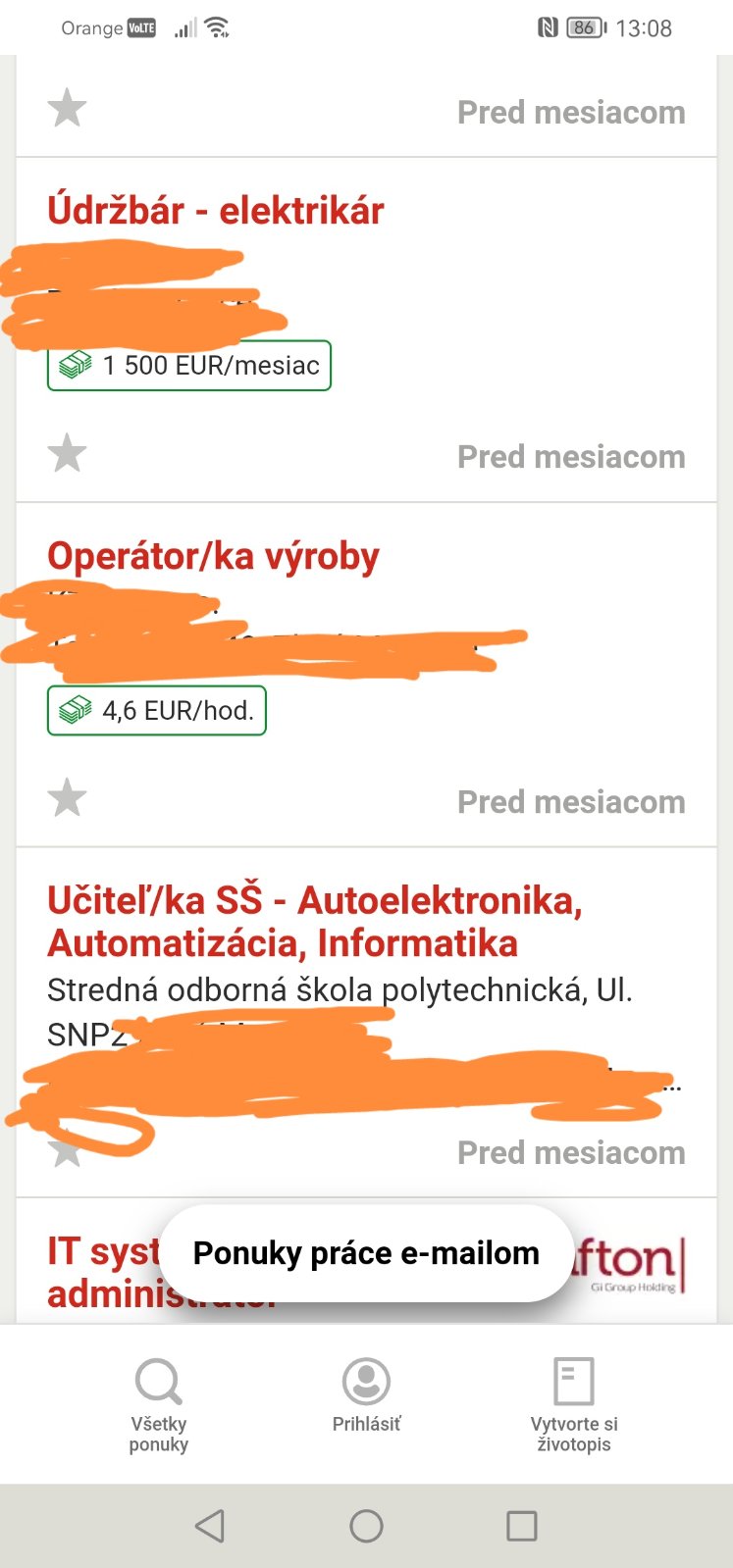Switch to the Všetky ponuky tab
The width and height of the screenshot is (733, 1568).
[158, 1404]
